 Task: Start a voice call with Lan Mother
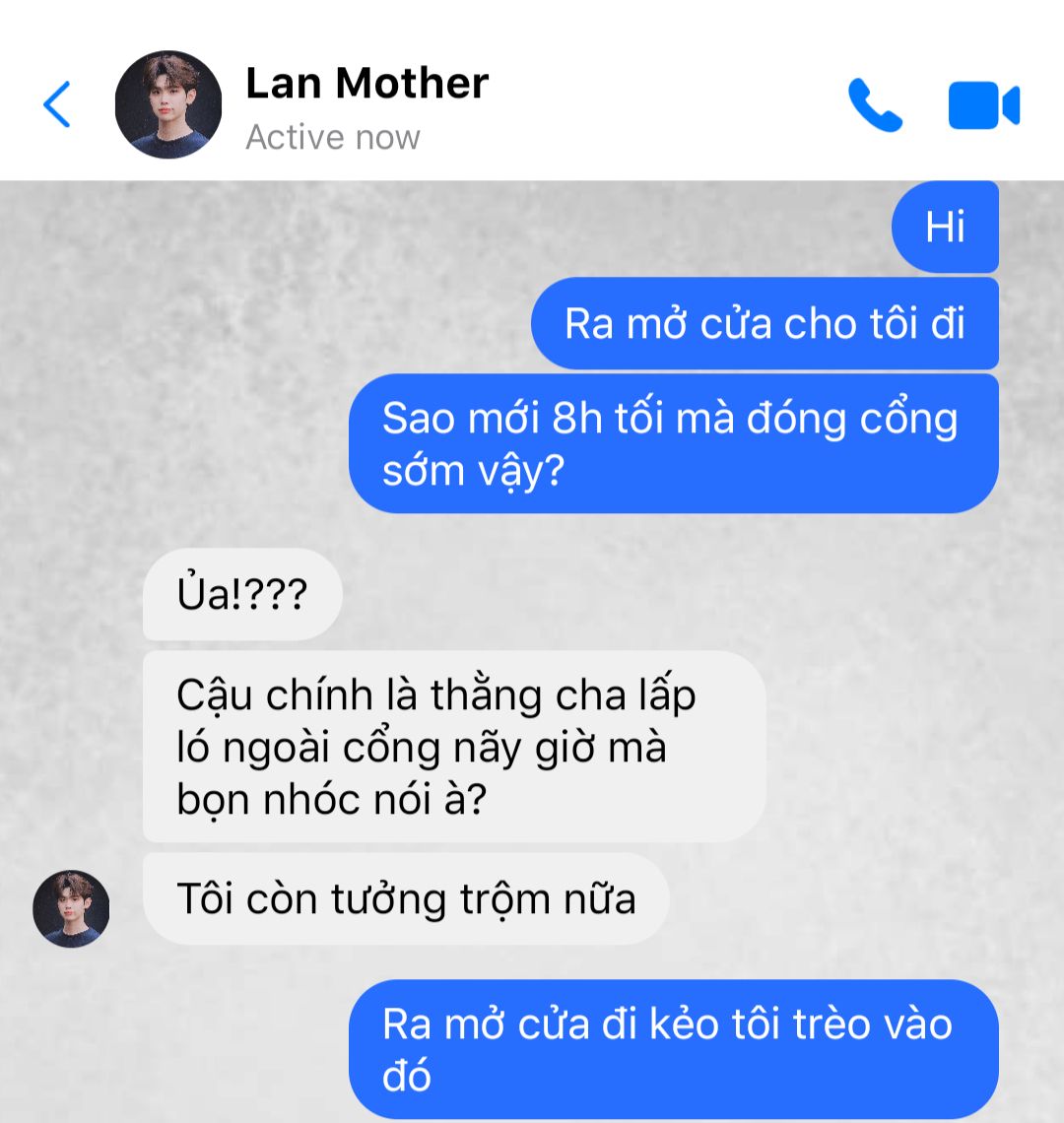[x=874, y=105]
